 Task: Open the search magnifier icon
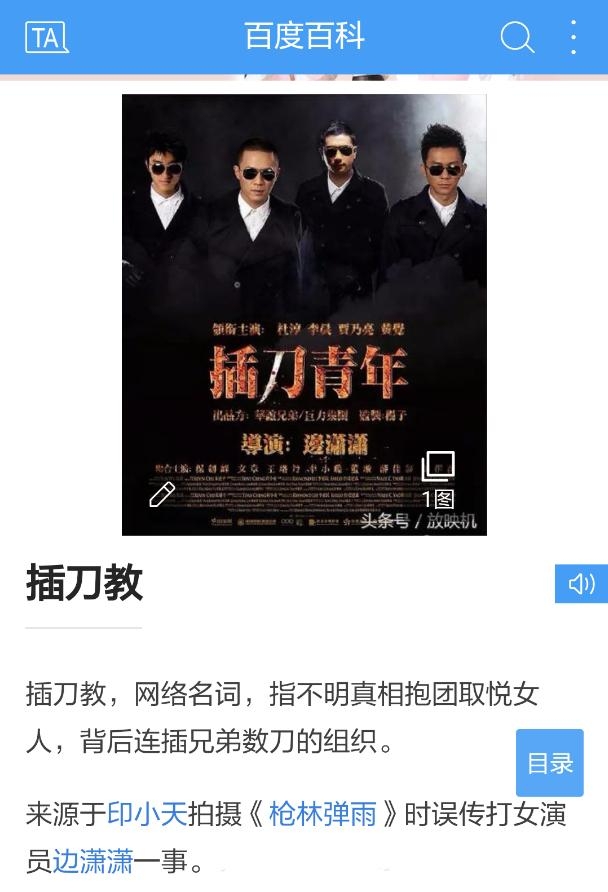click(516, 38)
